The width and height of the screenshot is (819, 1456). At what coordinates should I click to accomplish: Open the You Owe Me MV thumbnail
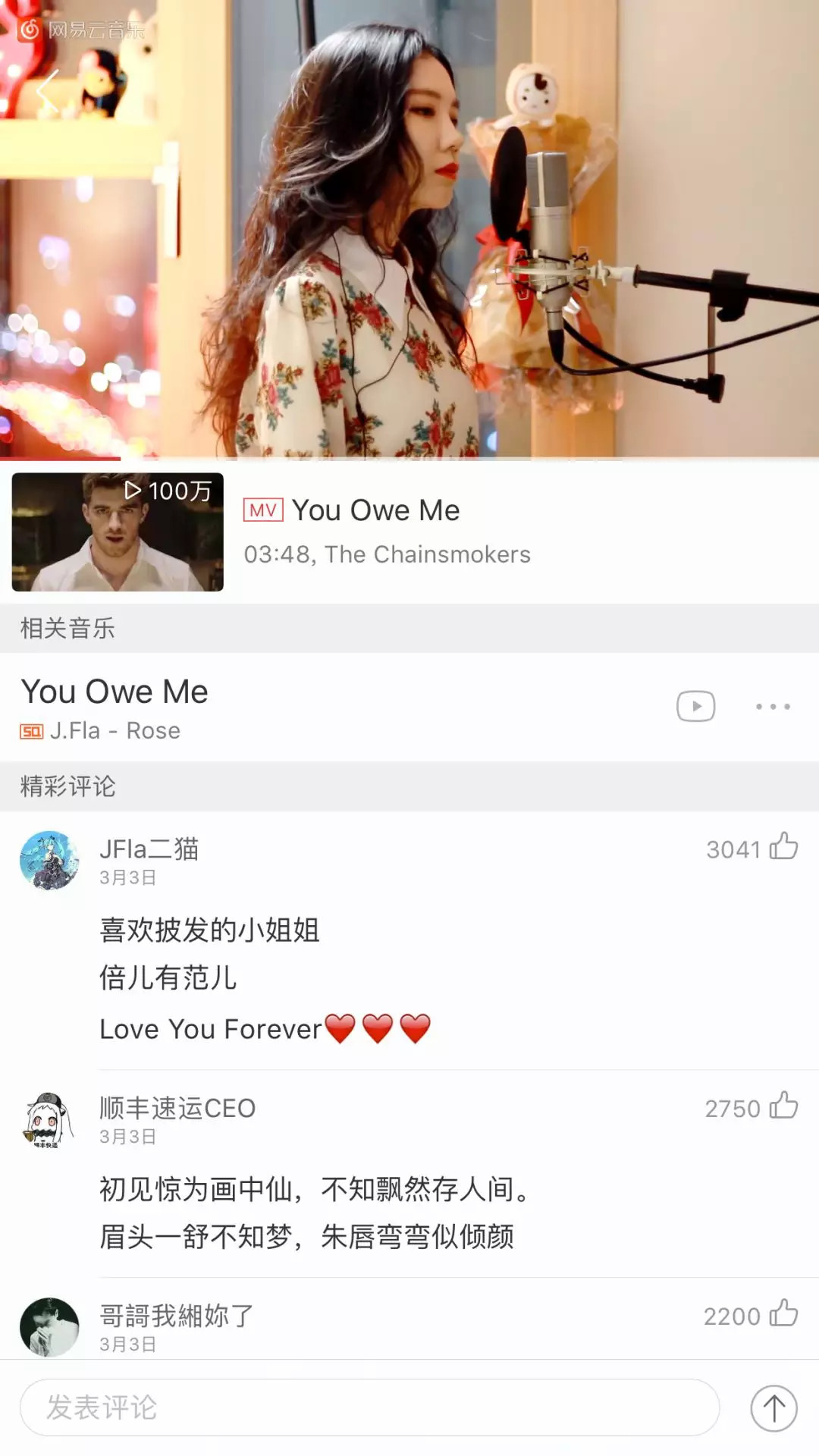click(x=118, y=532)
